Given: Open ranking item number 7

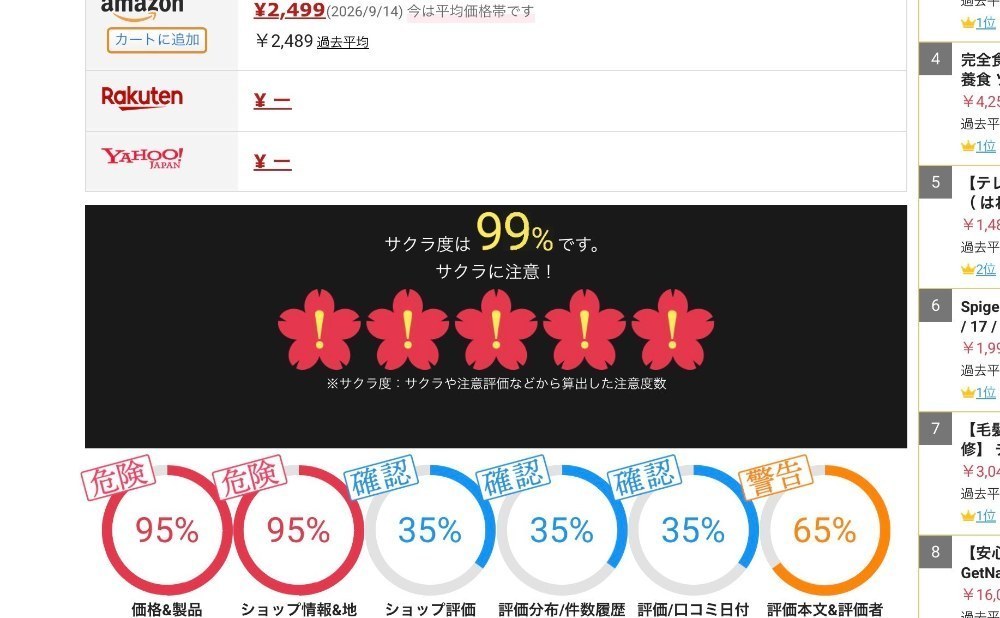Looking at the screenshot, I should point(980,439).
